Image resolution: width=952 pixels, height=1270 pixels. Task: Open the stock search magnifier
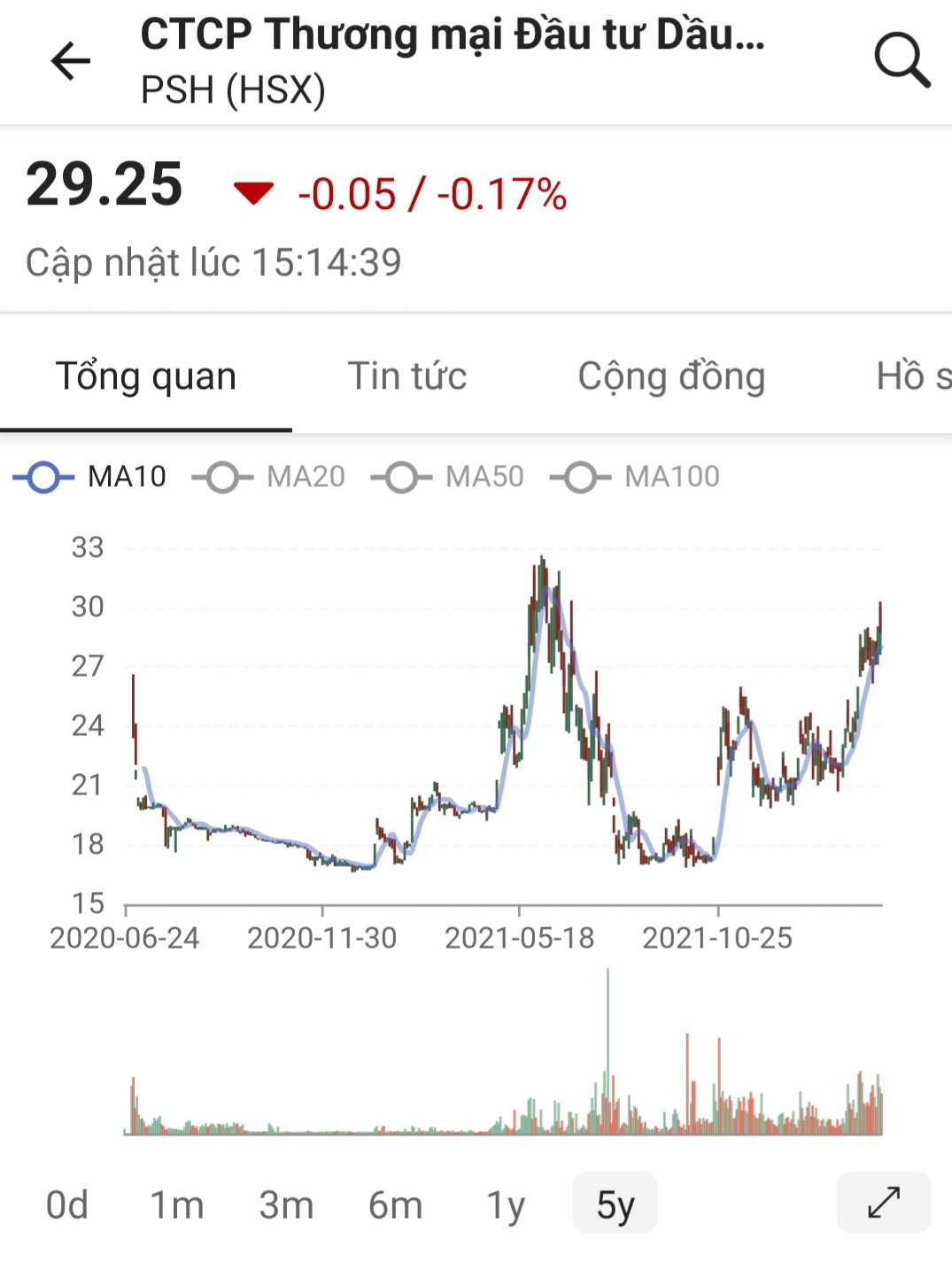coord(902,61)
